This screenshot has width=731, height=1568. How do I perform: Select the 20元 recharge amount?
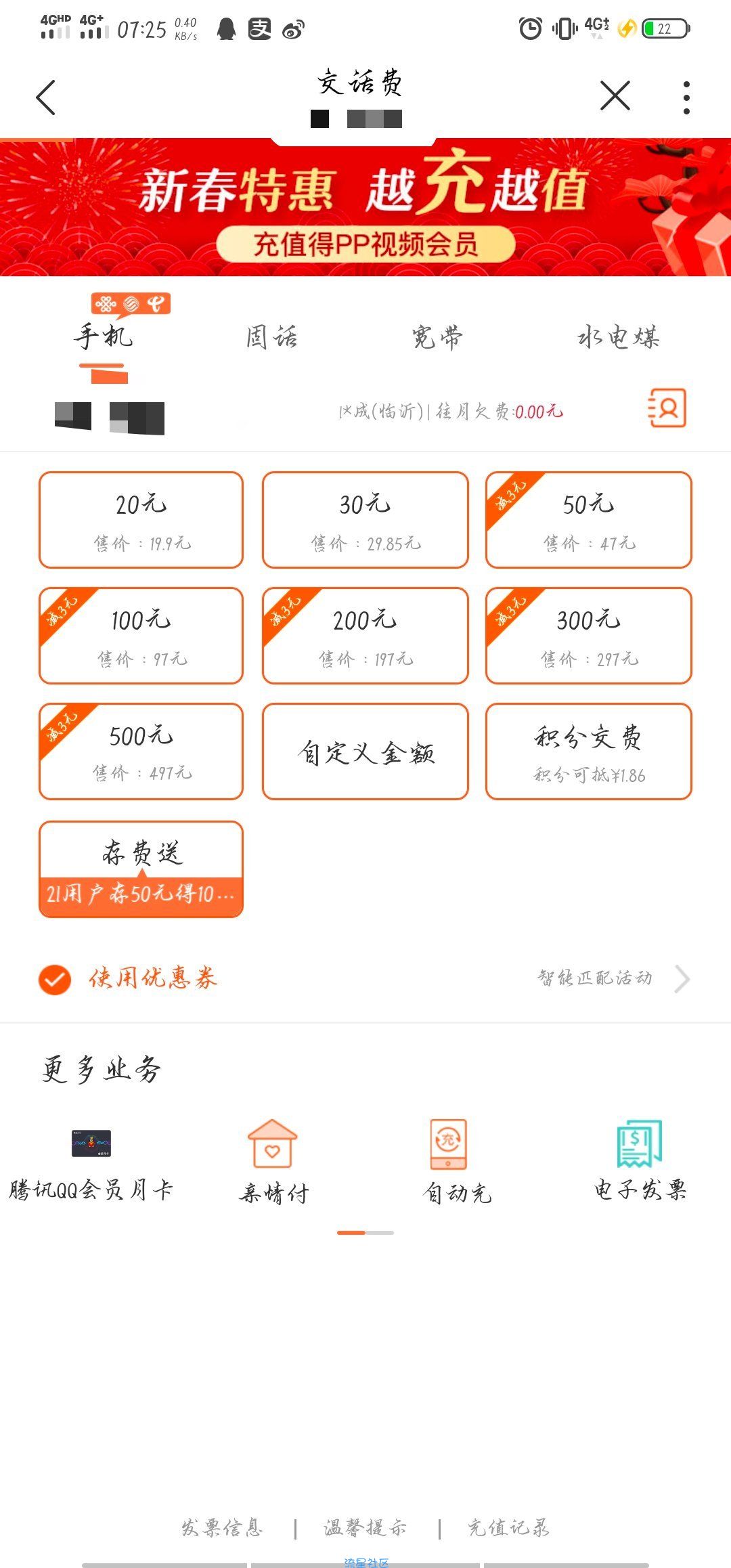coord(141,520)
